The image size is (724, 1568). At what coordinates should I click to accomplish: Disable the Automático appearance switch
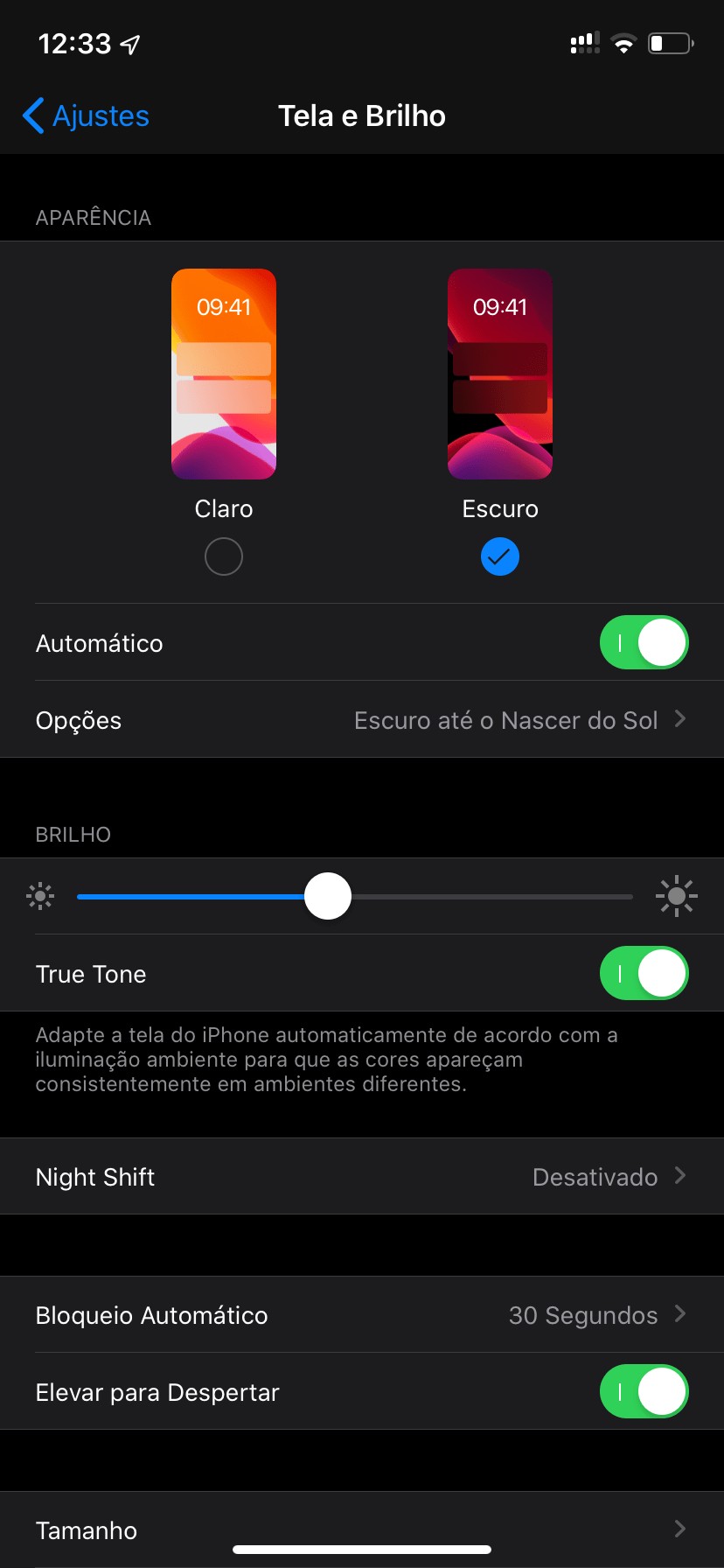[644, 643]
